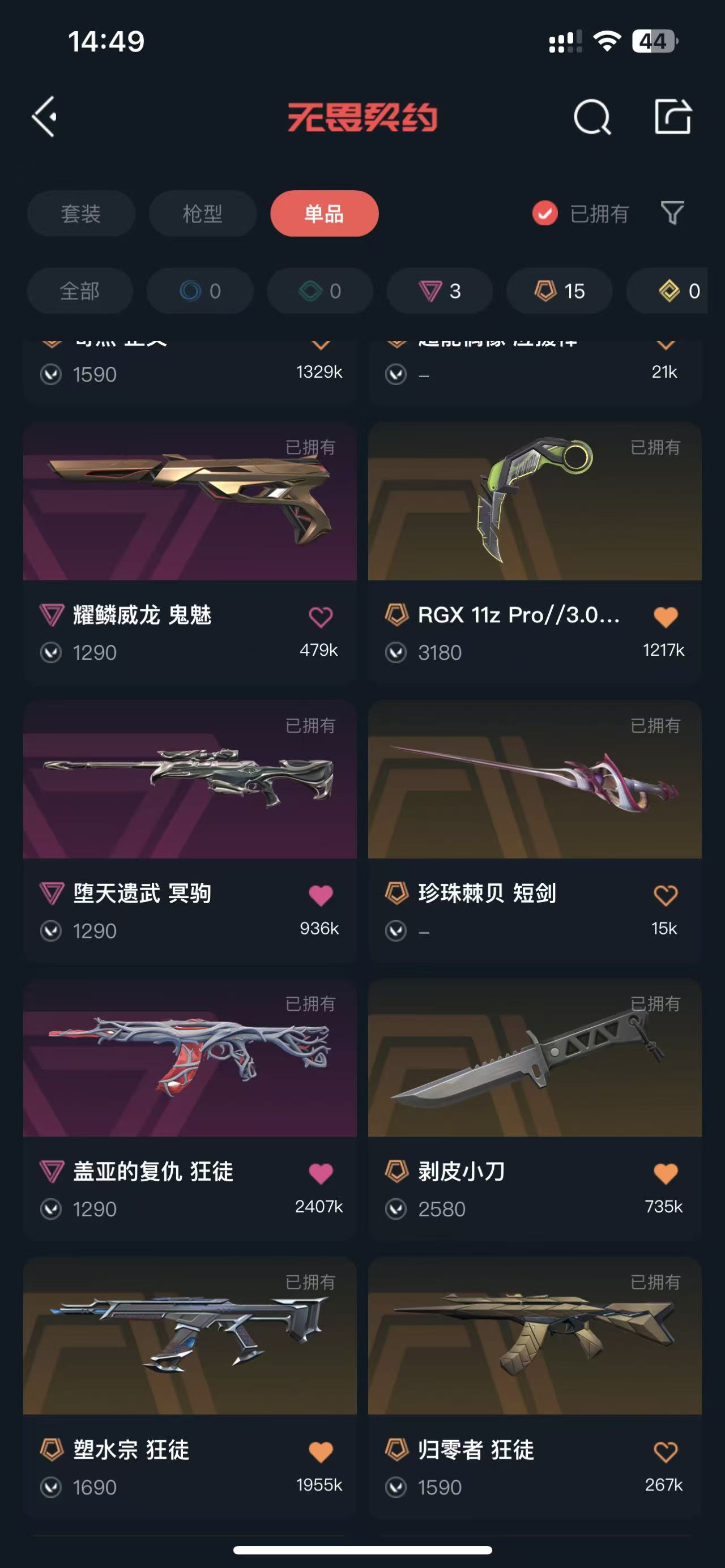Open the search icon

[x=592, y=116]
